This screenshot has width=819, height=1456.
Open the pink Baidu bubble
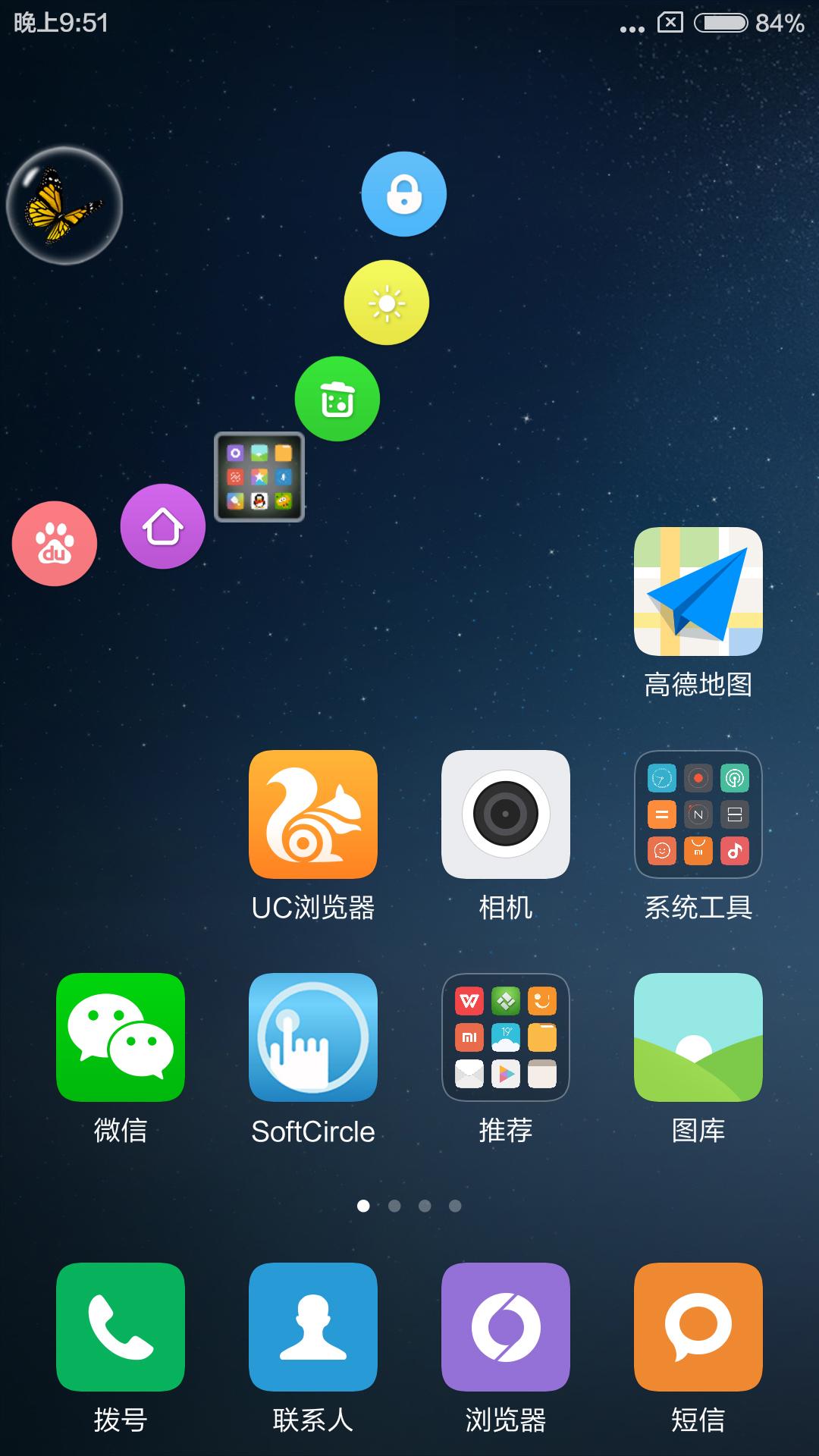(55, 544)
